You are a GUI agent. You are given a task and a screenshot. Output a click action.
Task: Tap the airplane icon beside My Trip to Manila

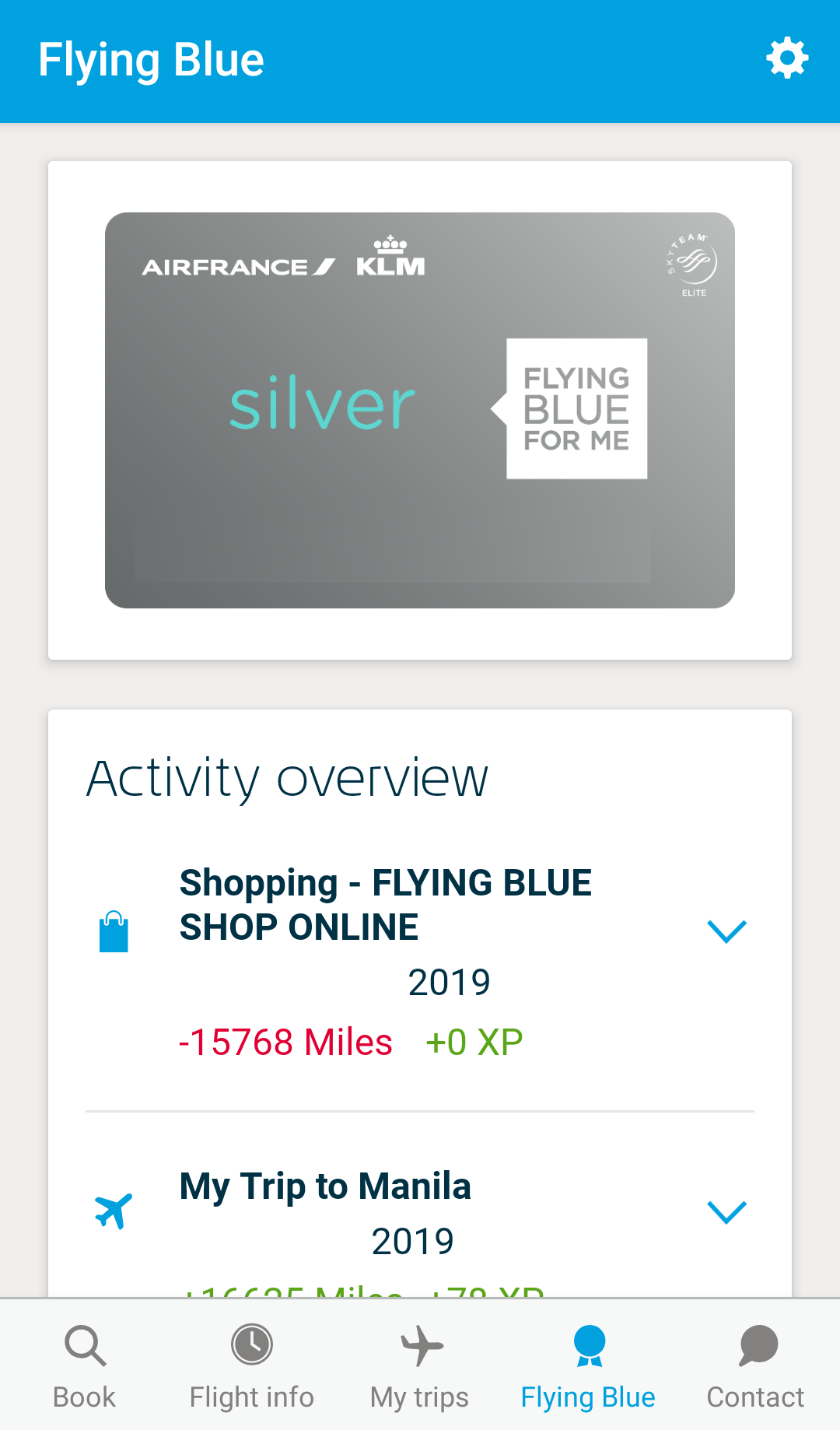click(114, 1208)
